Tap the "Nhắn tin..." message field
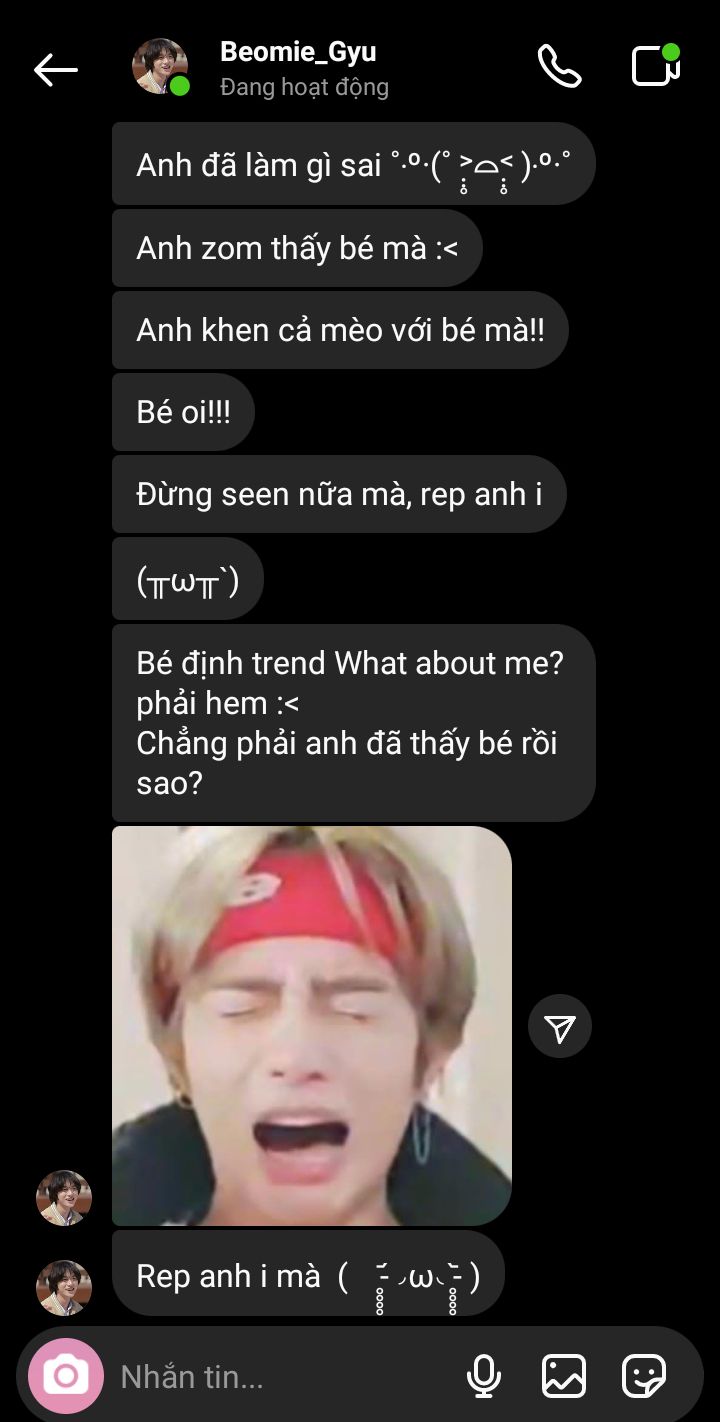720x1422 pixels. point(280,1377)
